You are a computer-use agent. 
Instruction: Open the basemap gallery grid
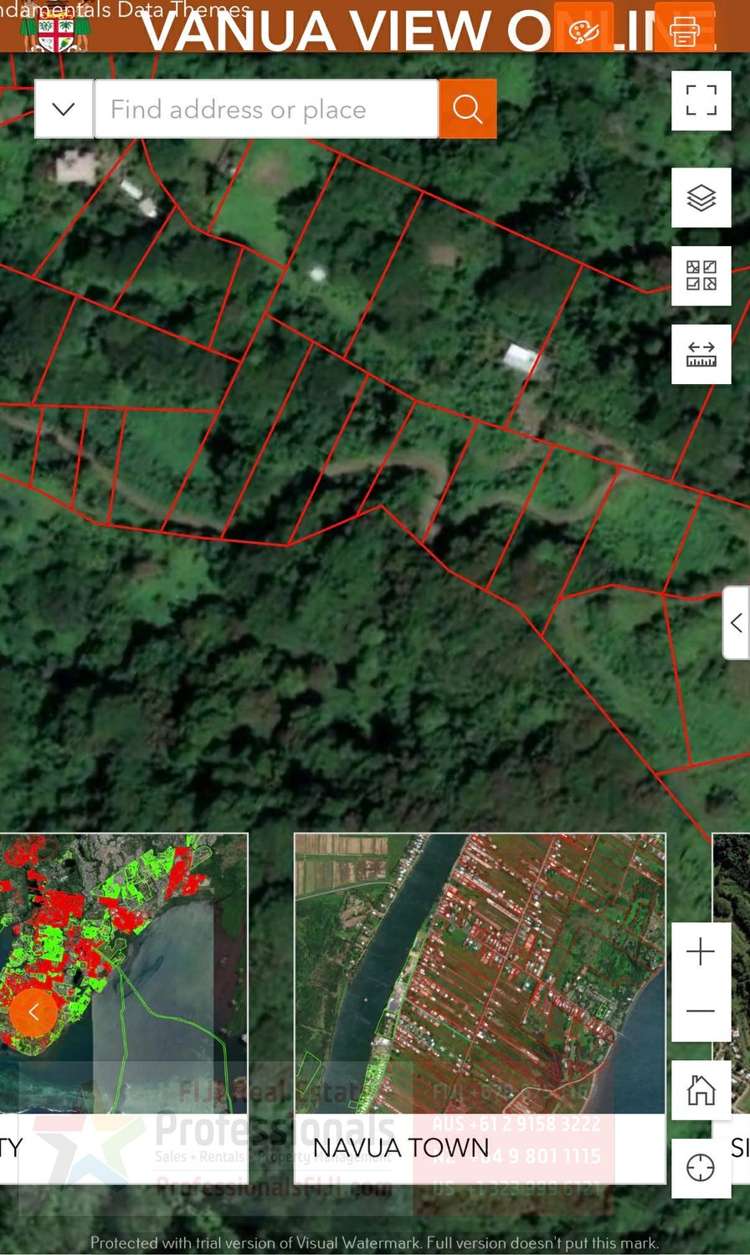[701, 276]
